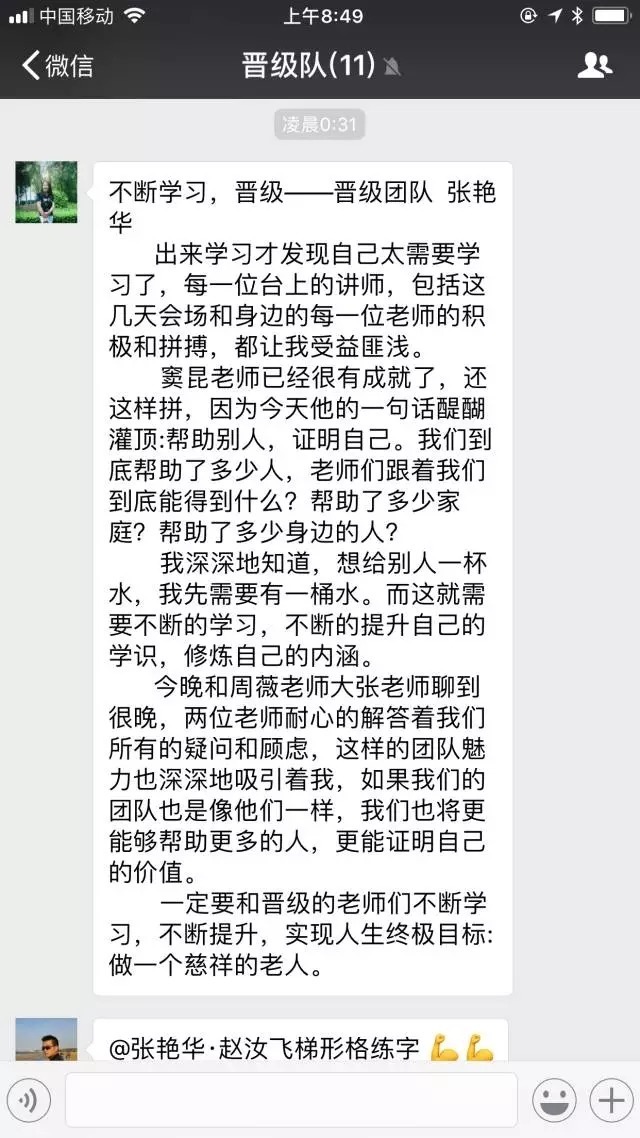Switch to voice message input
640x1138 pixels.
[30, 1101]
